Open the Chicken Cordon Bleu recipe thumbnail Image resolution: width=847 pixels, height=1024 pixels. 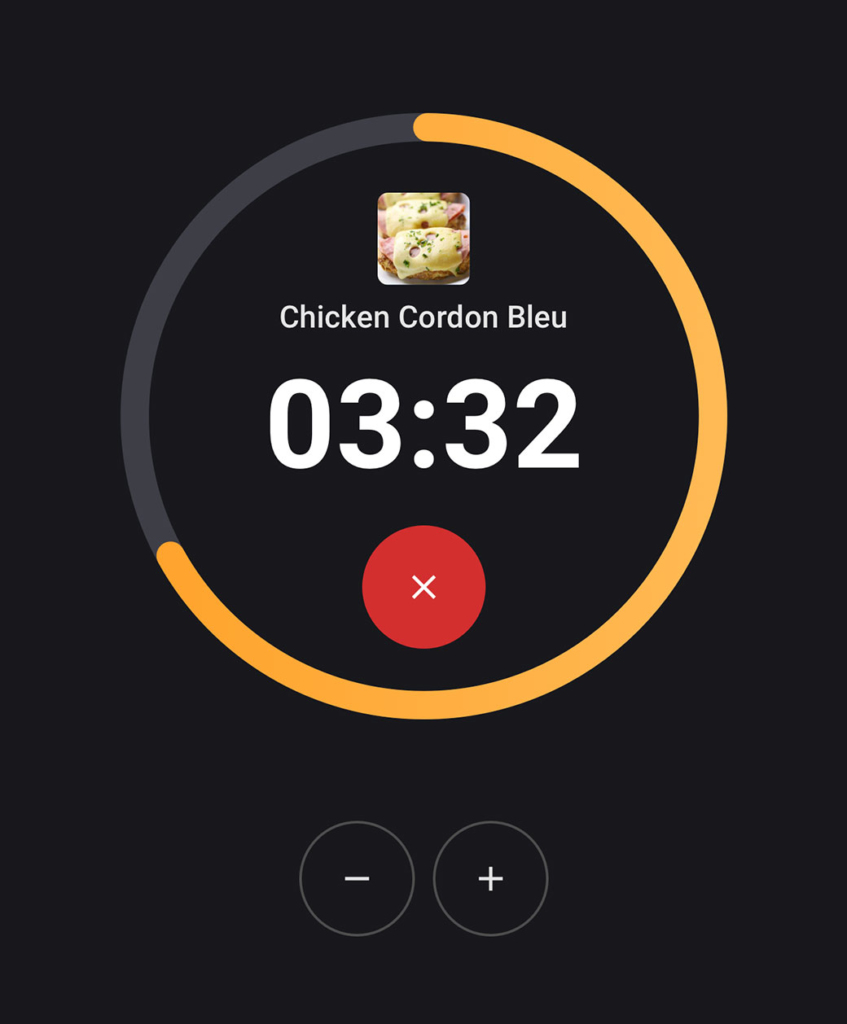click(x=424, y=238)
